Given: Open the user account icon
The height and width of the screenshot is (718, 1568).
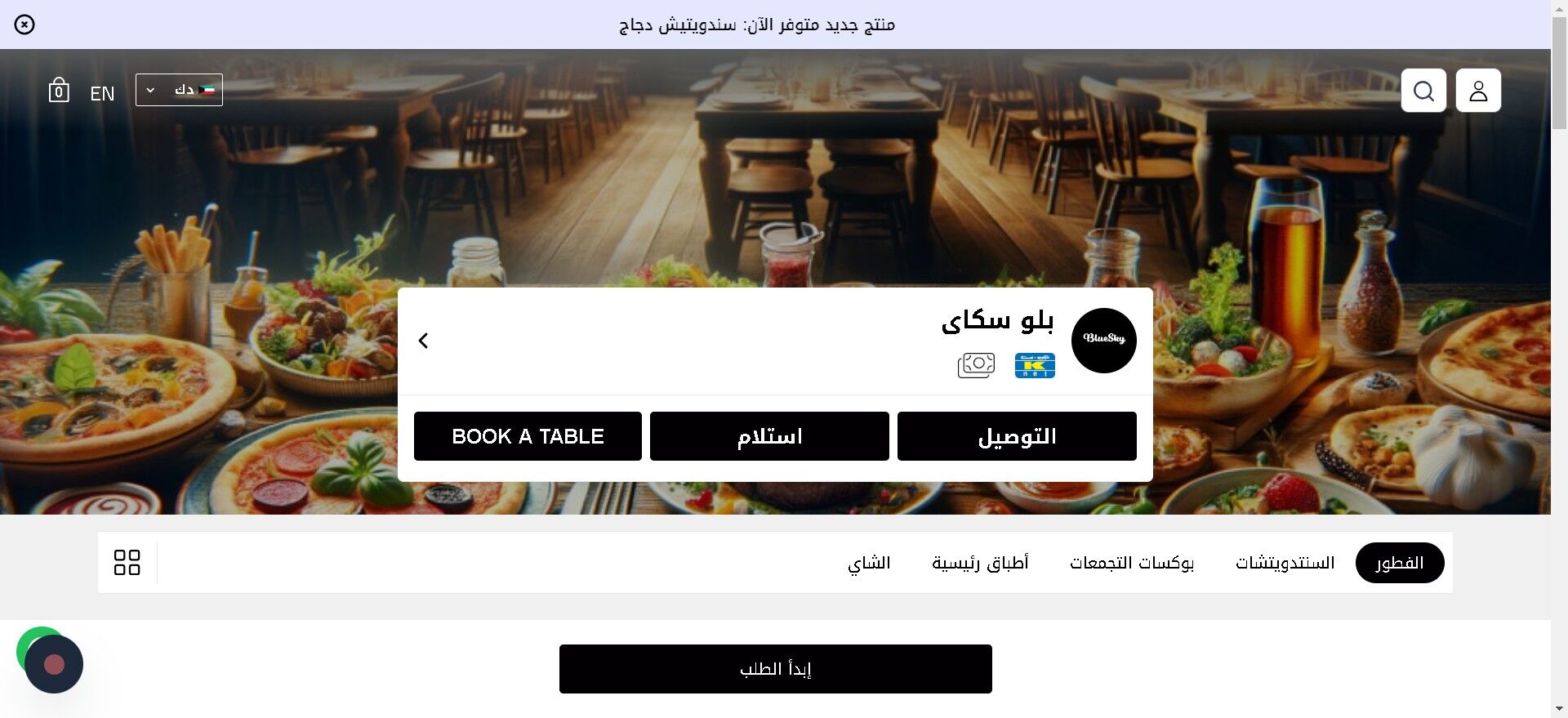Looking at the screenshot, I should [x=1478, y=91].
